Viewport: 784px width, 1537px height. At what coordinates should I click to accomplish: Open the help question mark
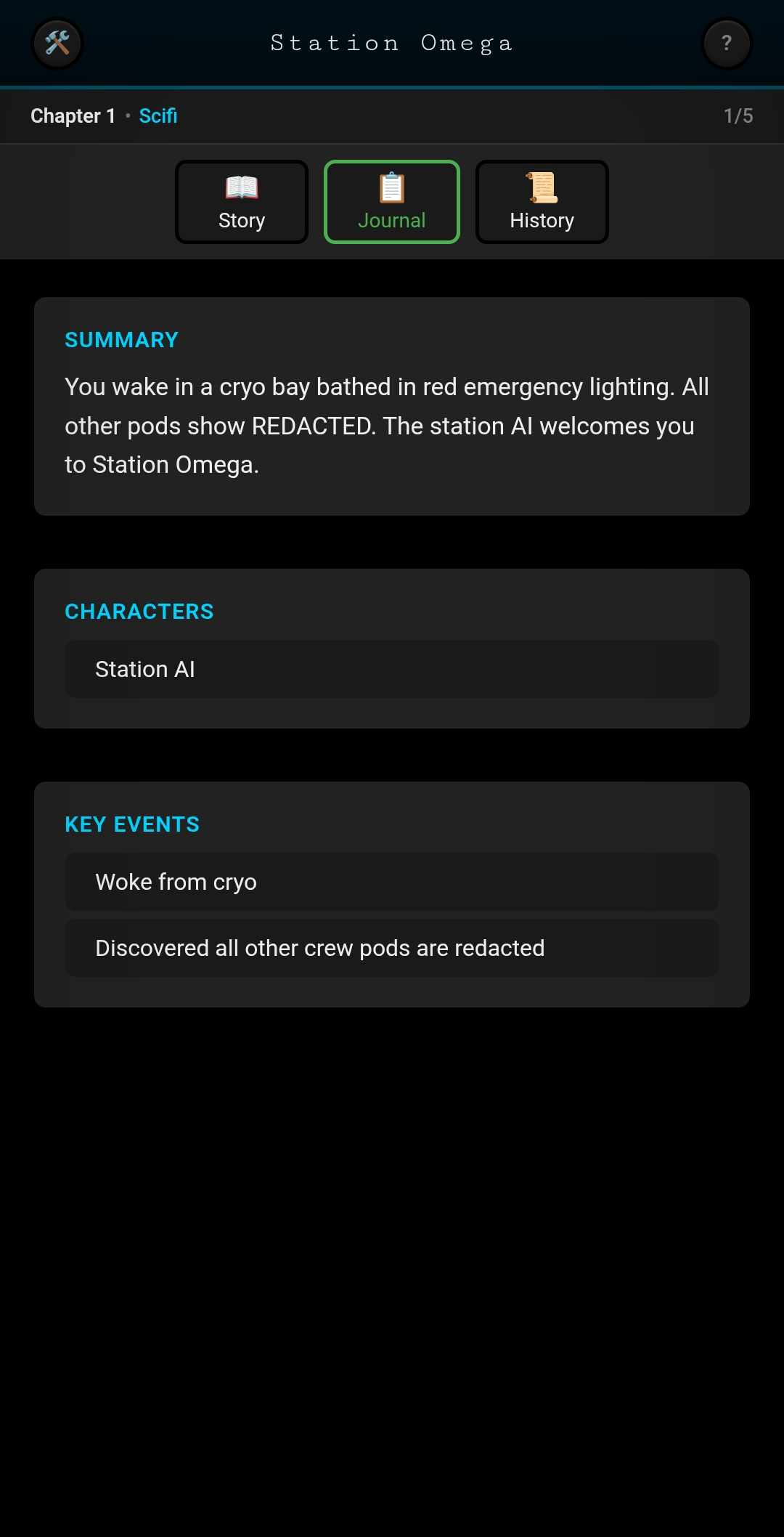726,44
